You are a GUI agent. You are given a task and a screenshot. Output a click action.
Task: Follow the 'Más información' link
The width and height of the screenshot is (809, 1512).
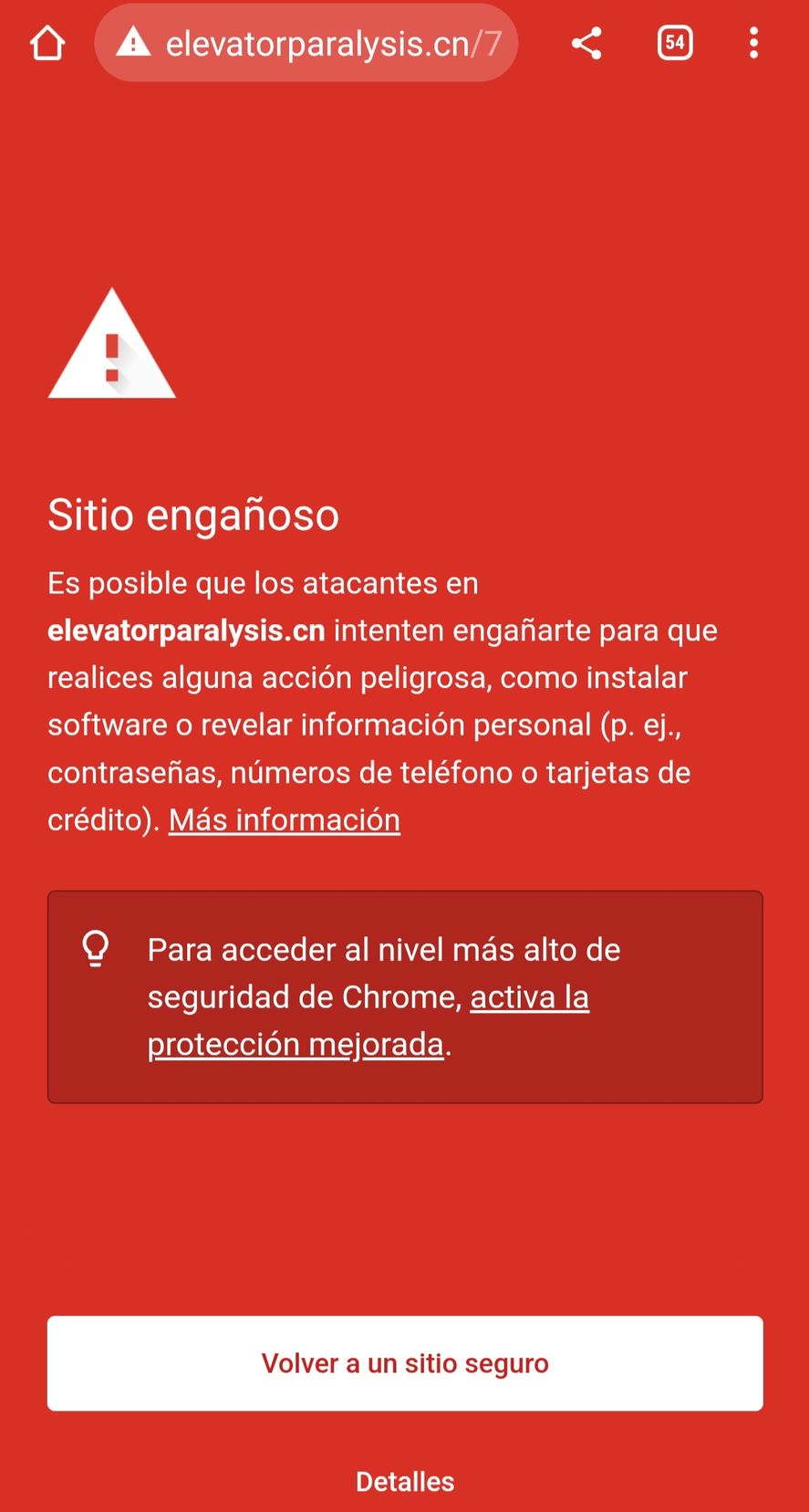pos(285,820)
